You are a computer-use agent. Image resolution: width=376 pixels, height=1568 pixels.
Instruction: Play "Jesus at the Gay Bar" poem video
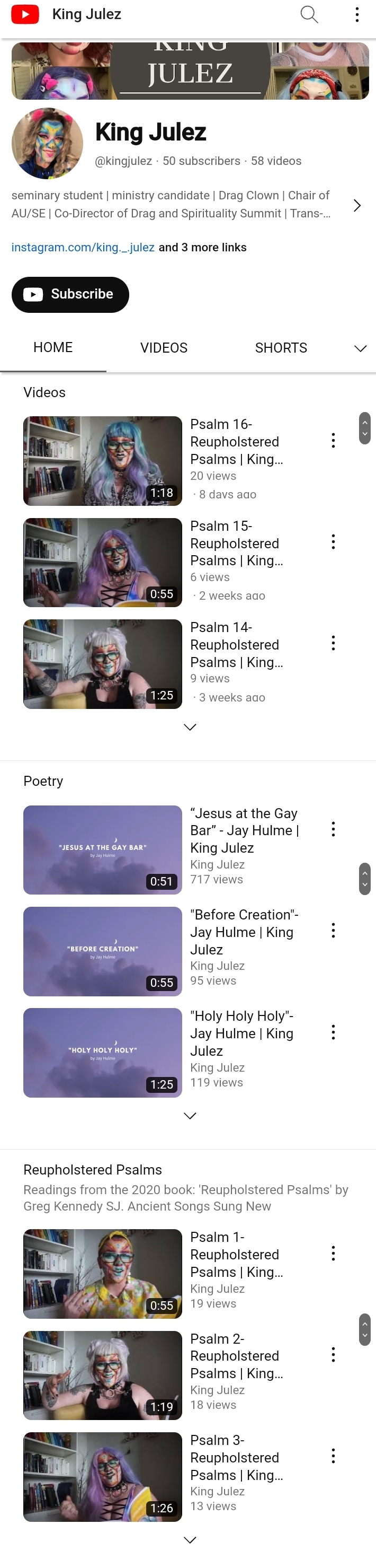(103, 849)
